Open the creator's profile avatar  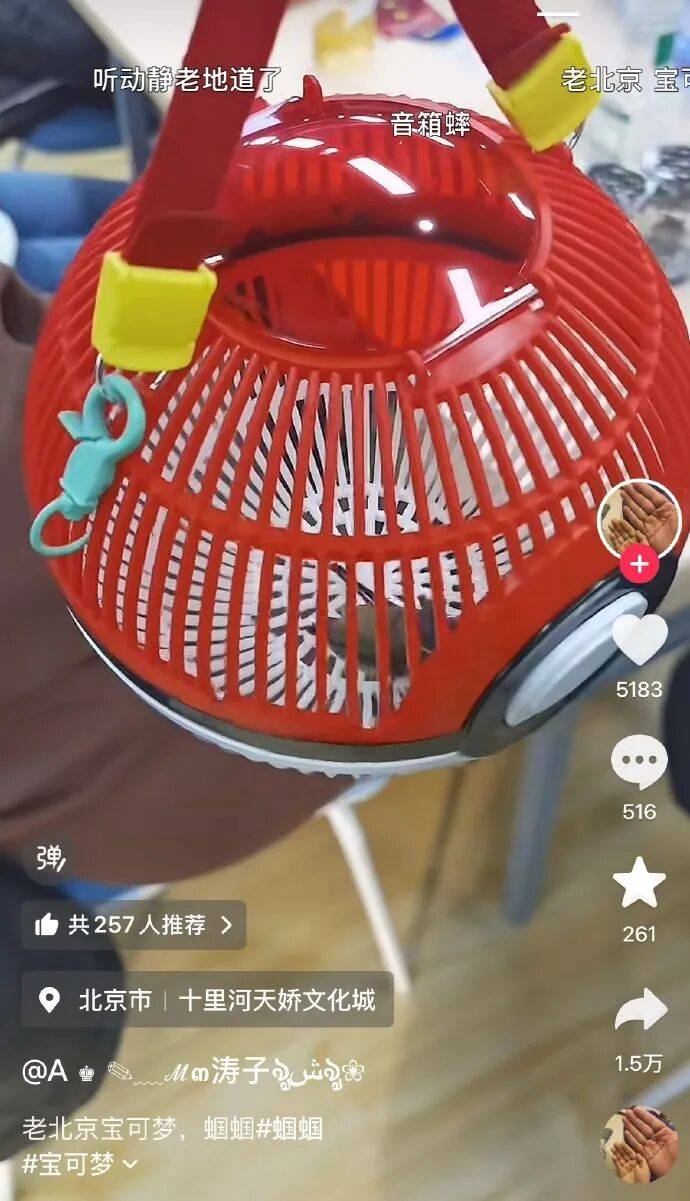click(639, 520)
